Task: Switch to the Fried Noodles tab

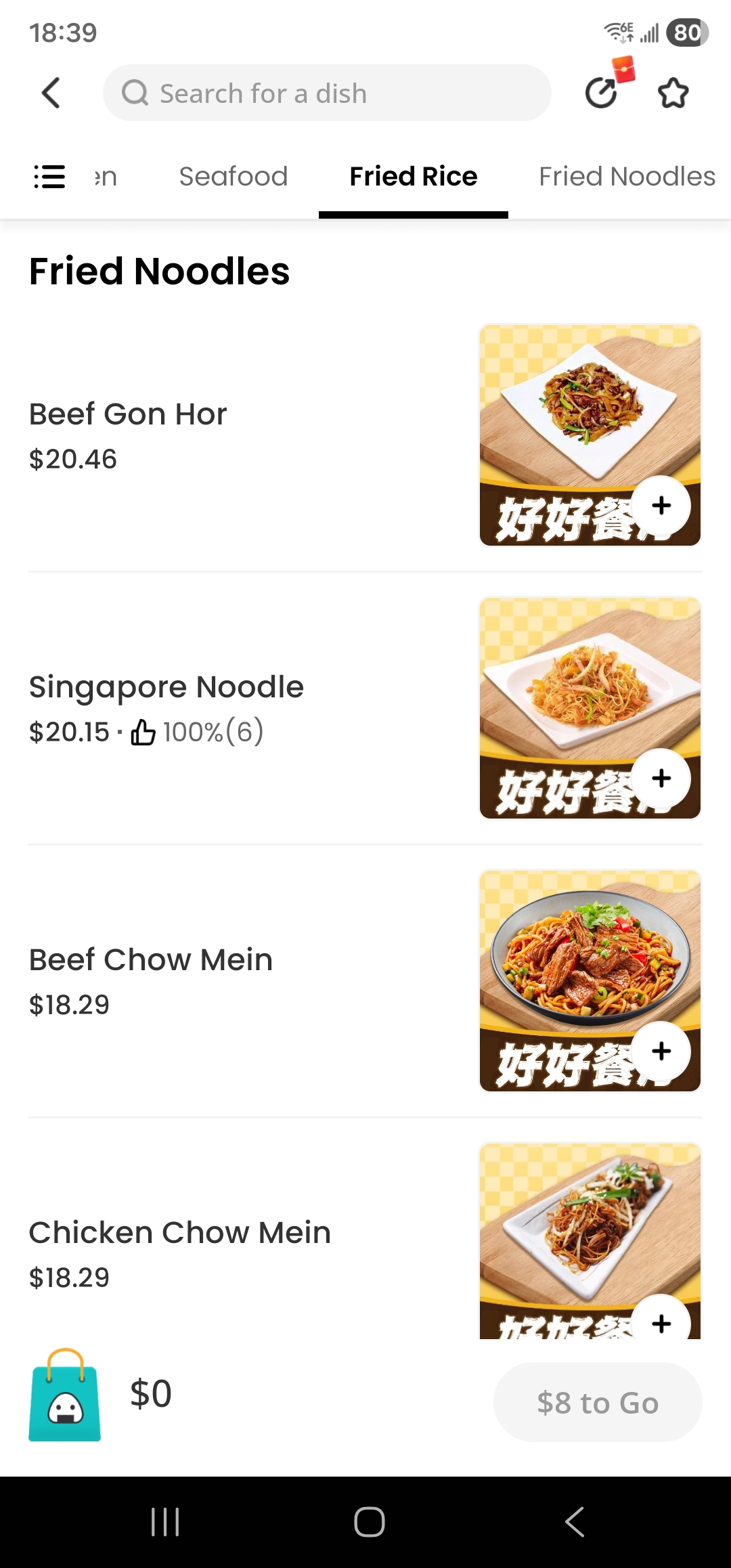Action: click(627, 177)
